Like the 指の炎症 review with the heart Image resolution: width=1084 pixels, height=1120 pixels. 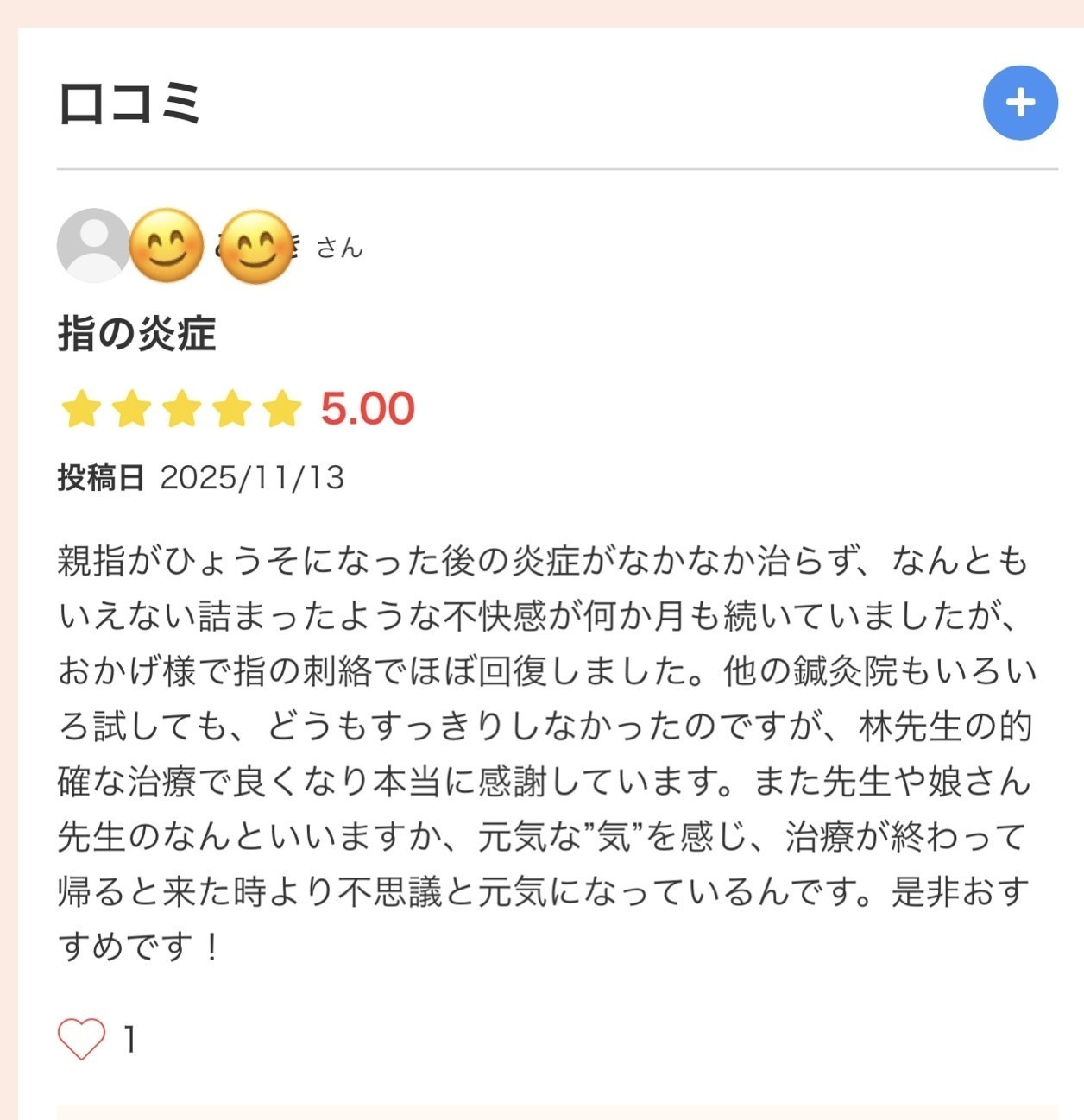pyautogui.click(x=81, y=1038)
